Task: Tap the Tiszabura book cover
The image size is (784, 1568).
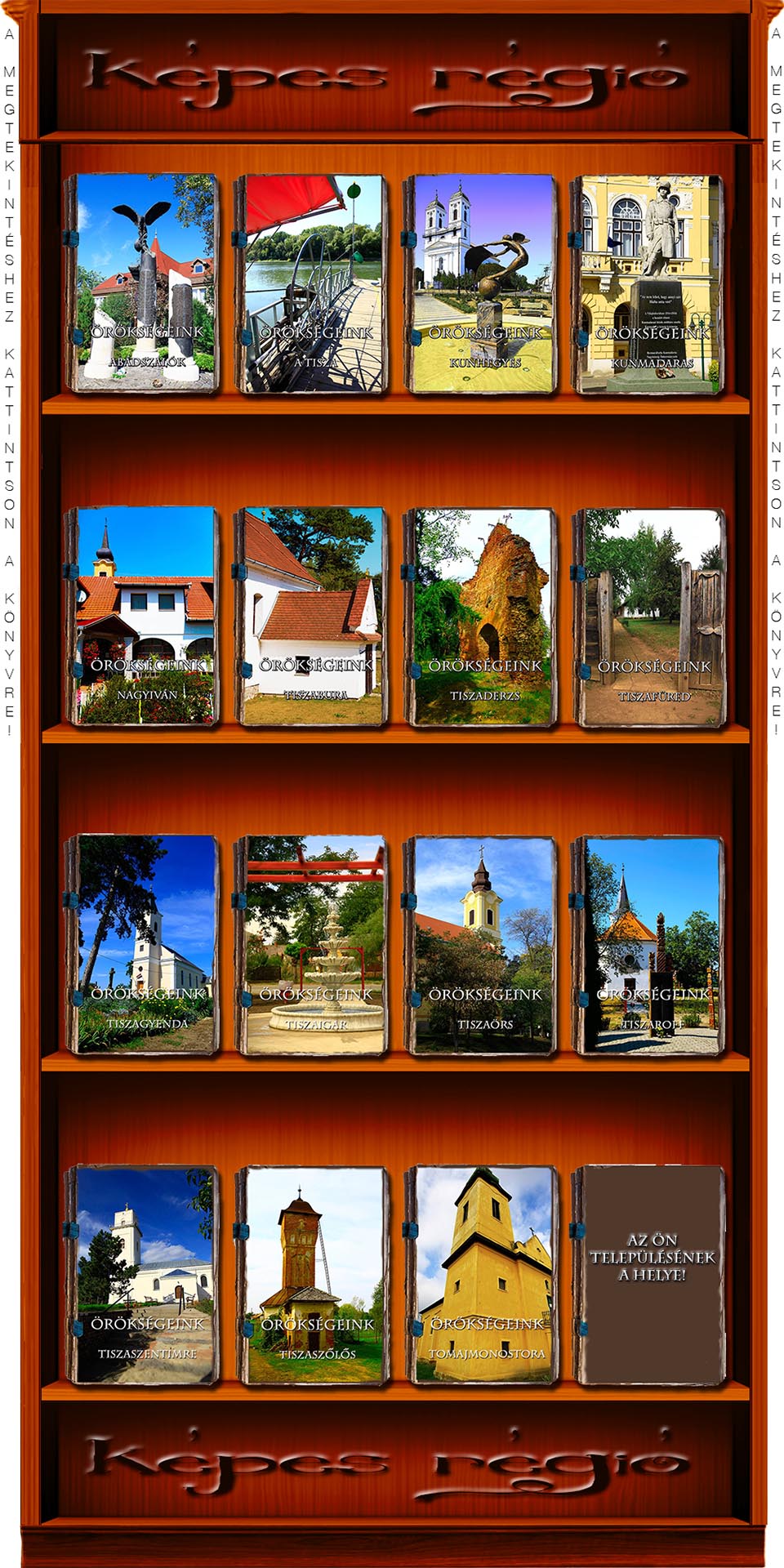Action: [x=310, y=617]
